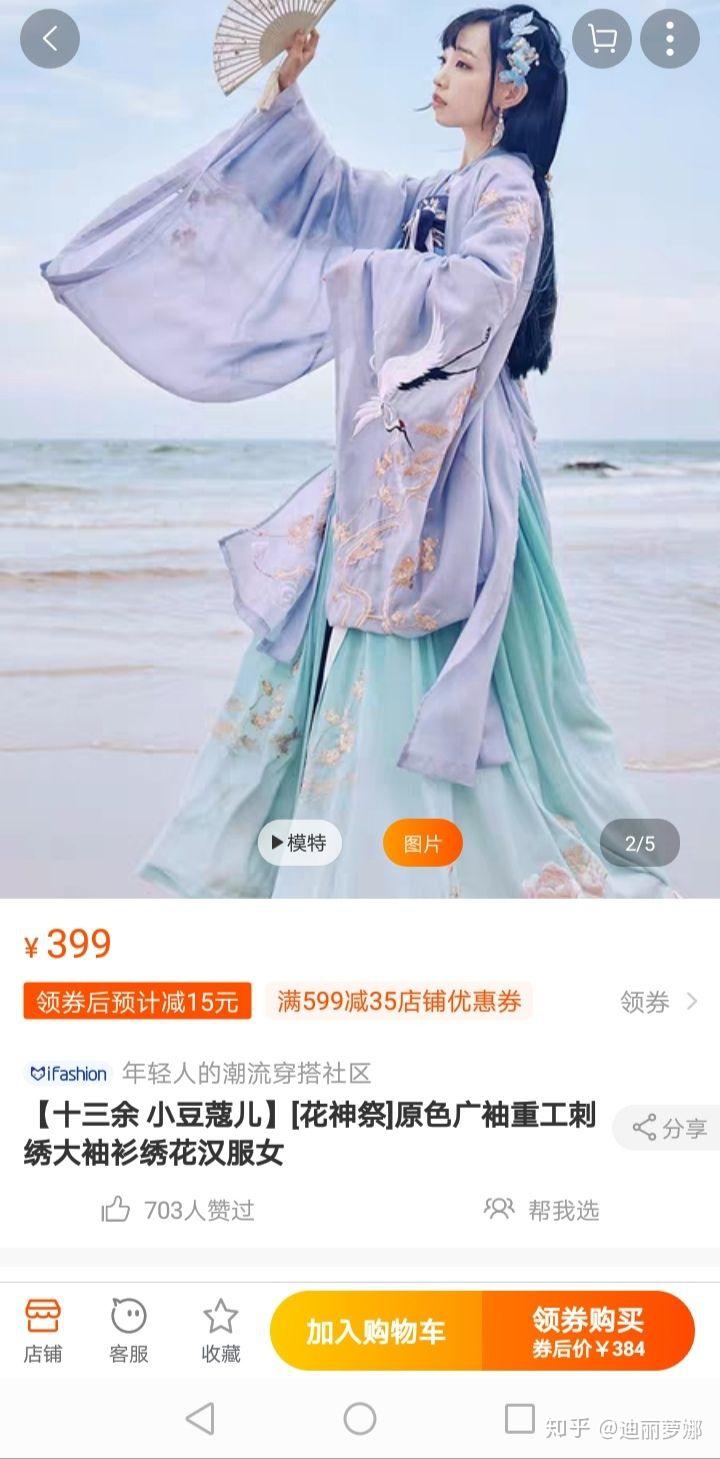Add item to favorites via 收藏
Screen dimensions: 720x1459
(220, 1331)
